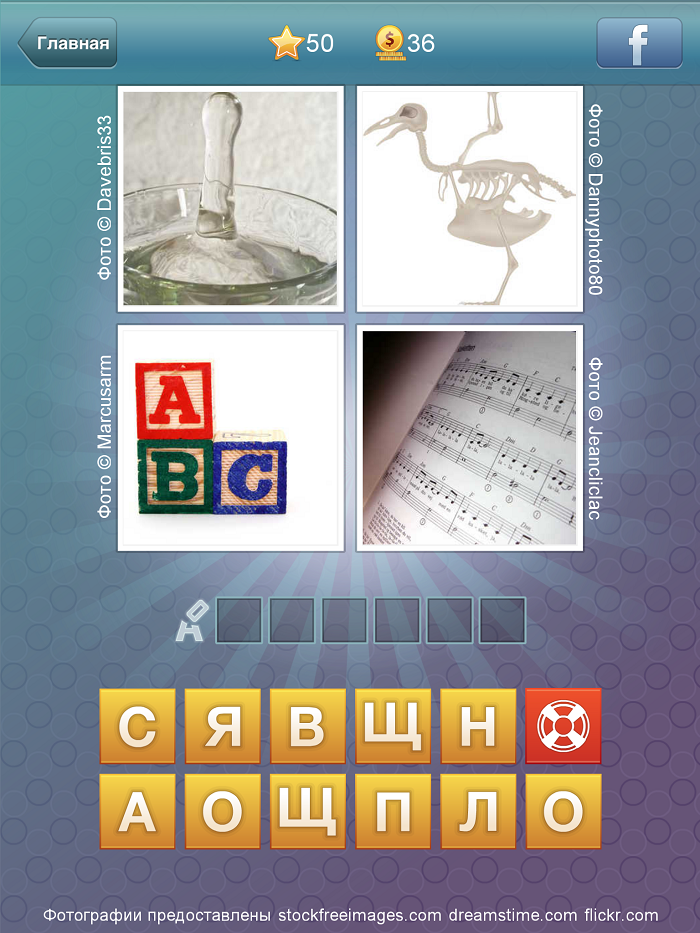Viewport: 700px width, 933px height.
Task: Open the coins balance showing 36
Action: pos(405,43)
